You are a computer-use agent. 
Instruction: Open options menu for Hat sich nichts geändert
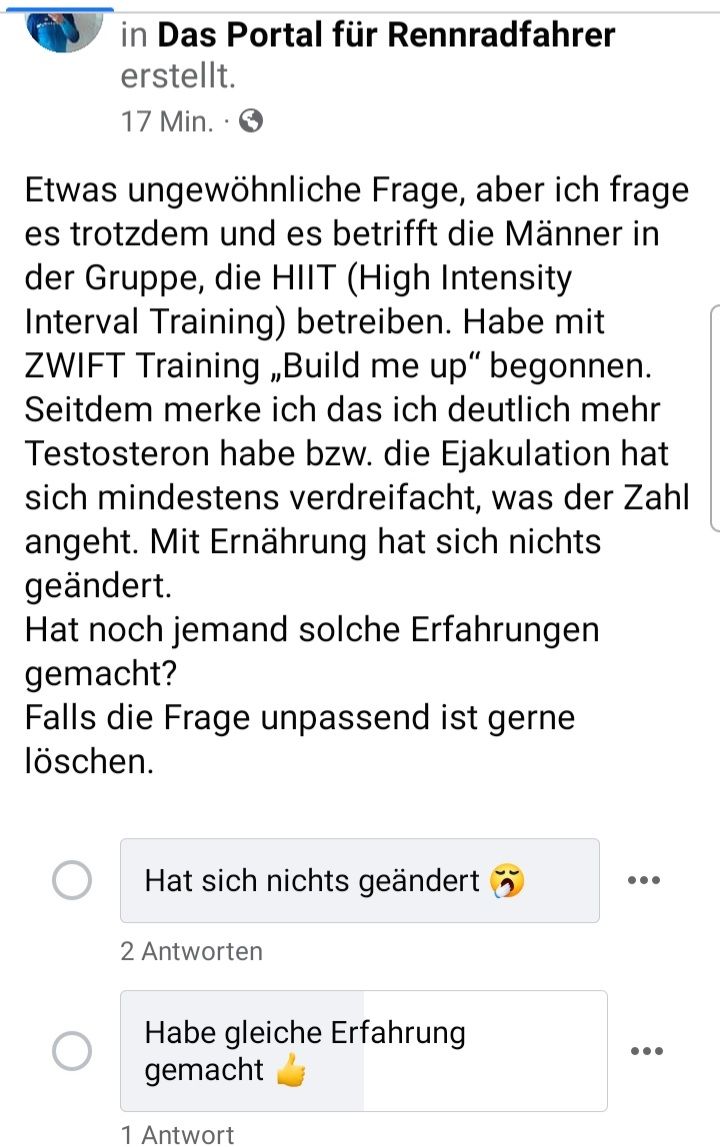click(644, 881)
